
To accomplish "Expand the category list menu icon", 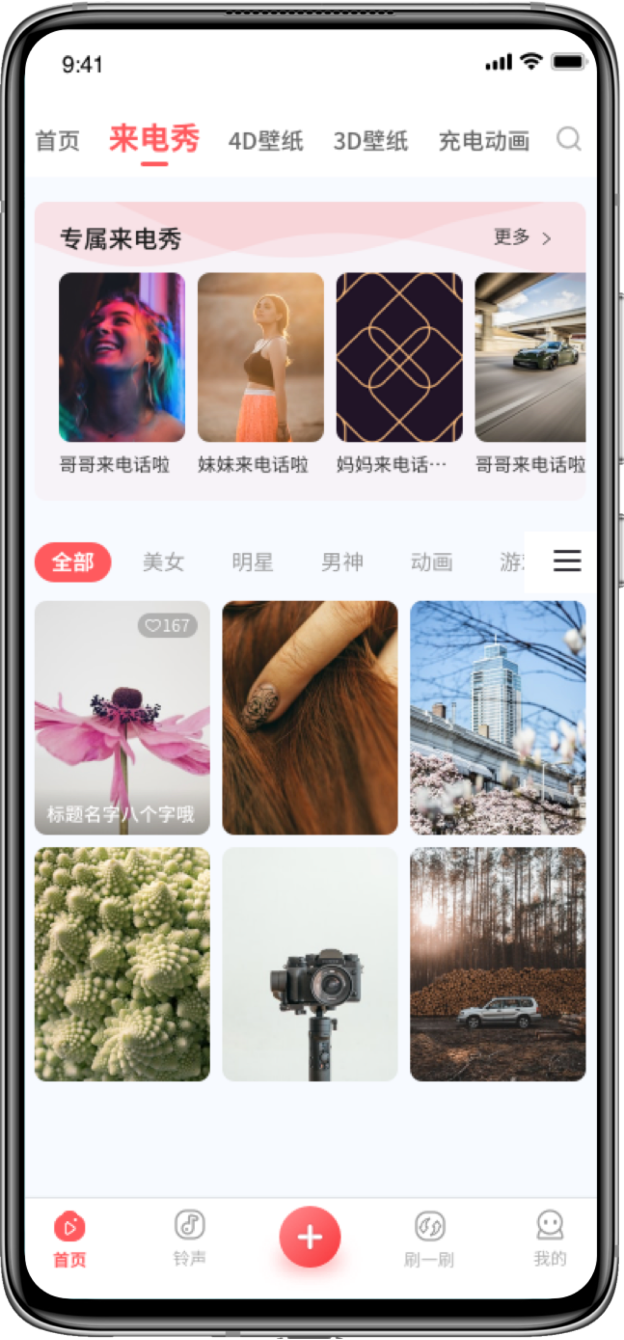I will (x=567, y=561).
